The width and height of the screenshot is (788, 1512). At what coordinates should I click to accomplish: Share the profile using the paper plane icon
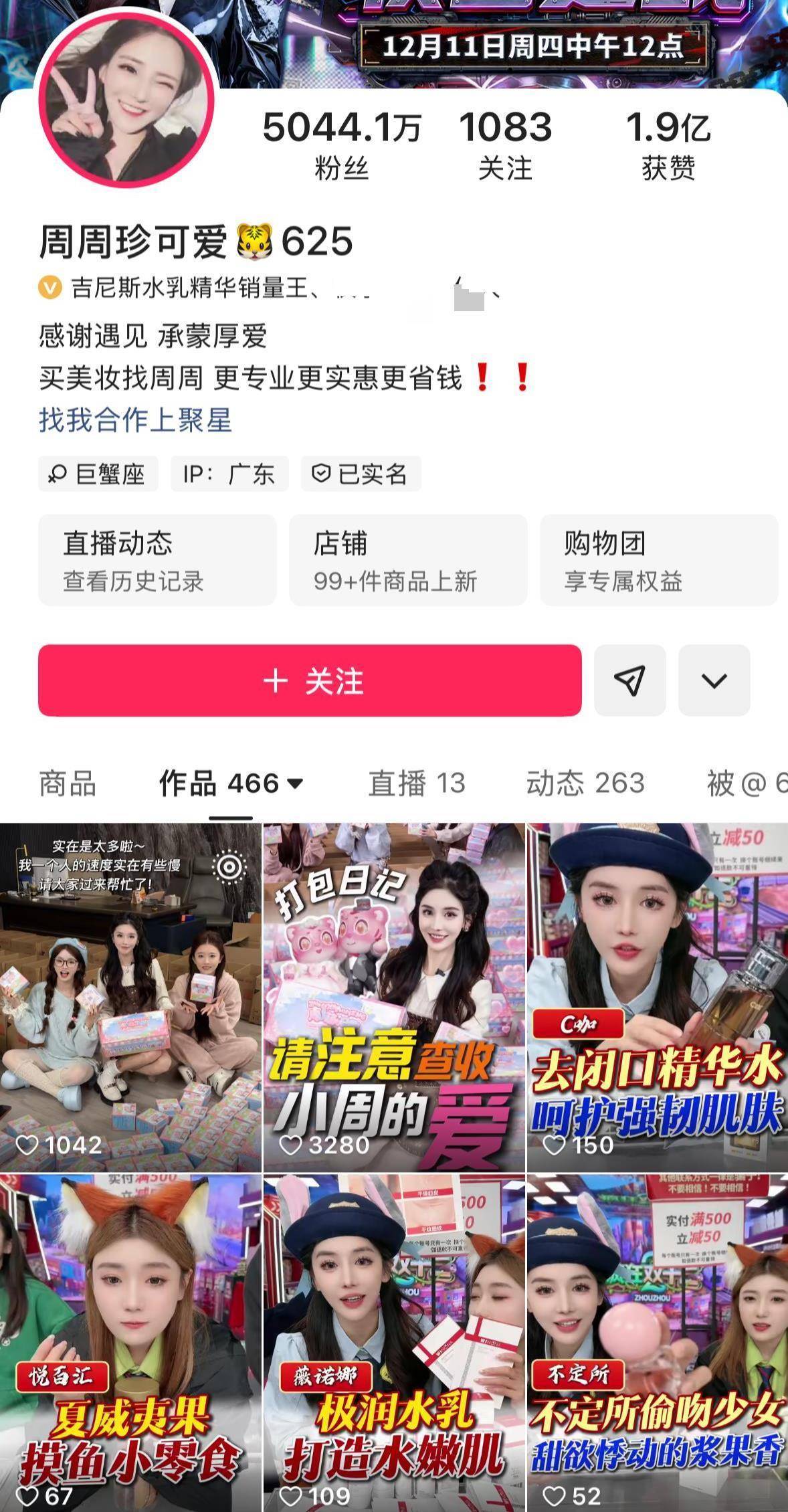629,680
